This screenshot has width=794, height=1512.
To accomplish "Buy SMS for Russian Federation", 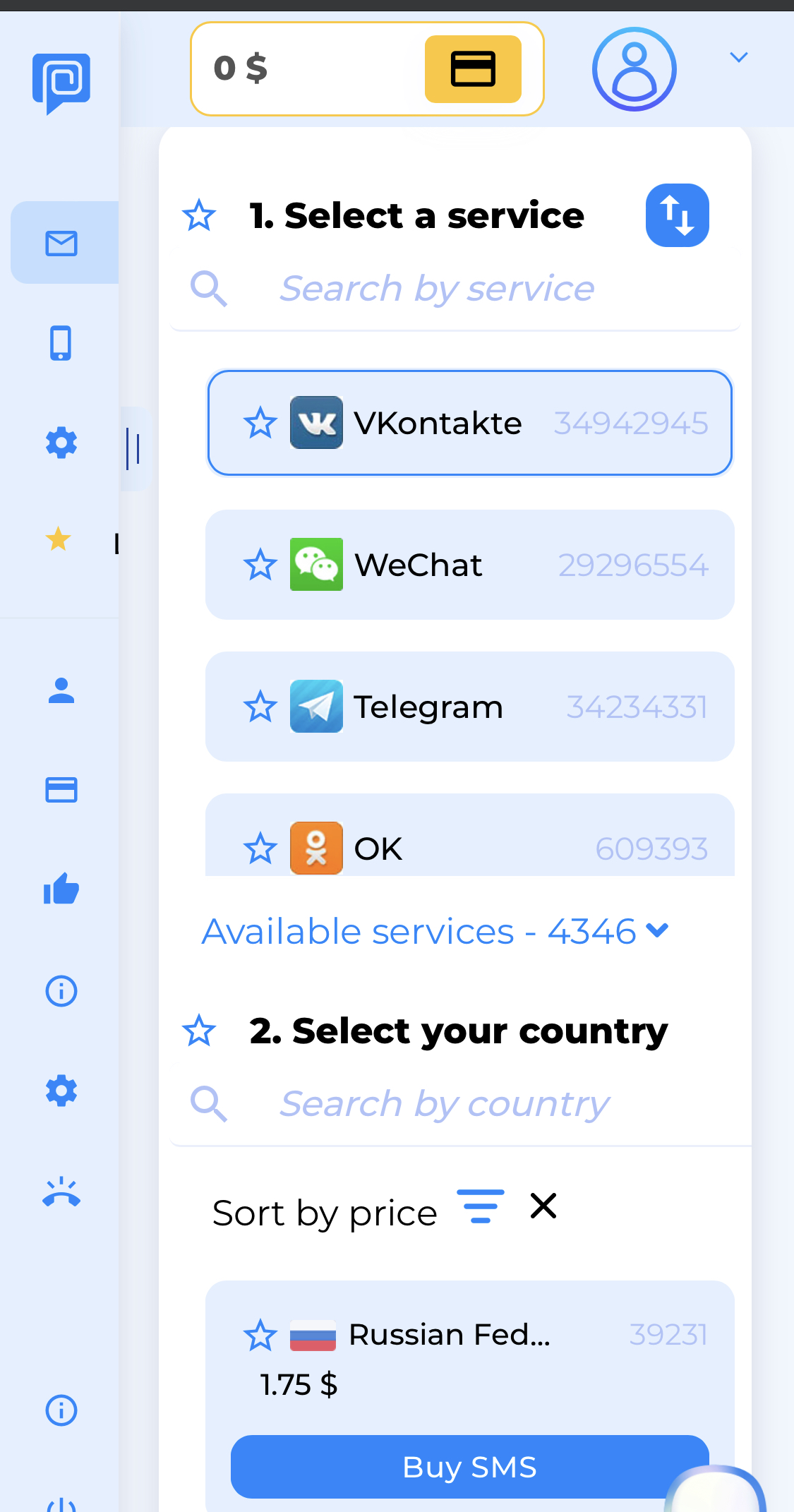I will tap(470, 1467).
